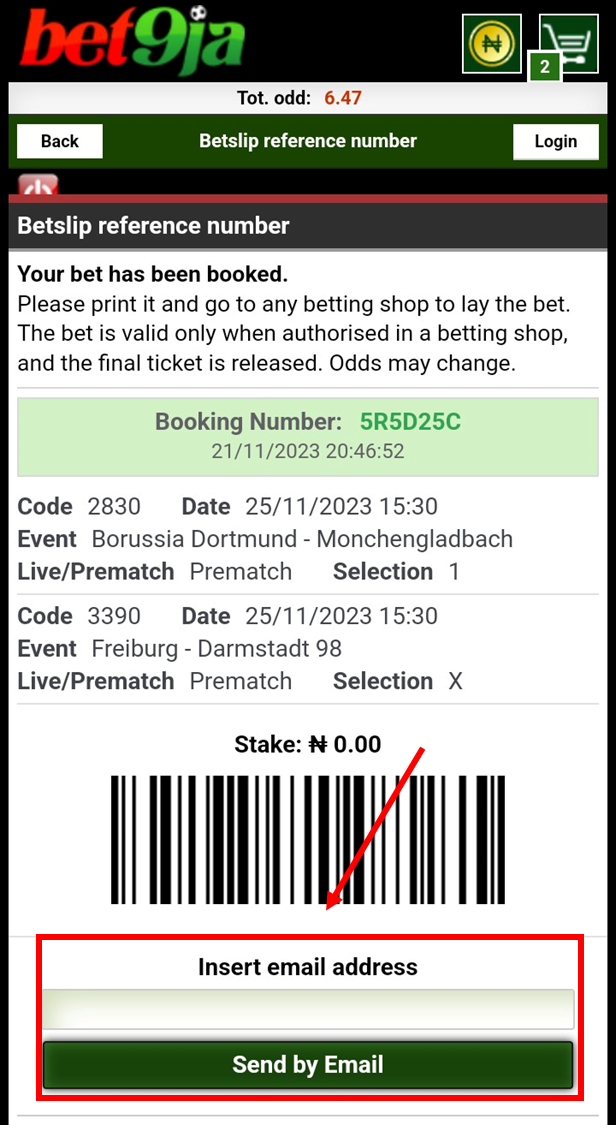Tap the red icon below Back
This screenshot has width=616, height=1125.
pyautogui.click(x=38, y=185)
